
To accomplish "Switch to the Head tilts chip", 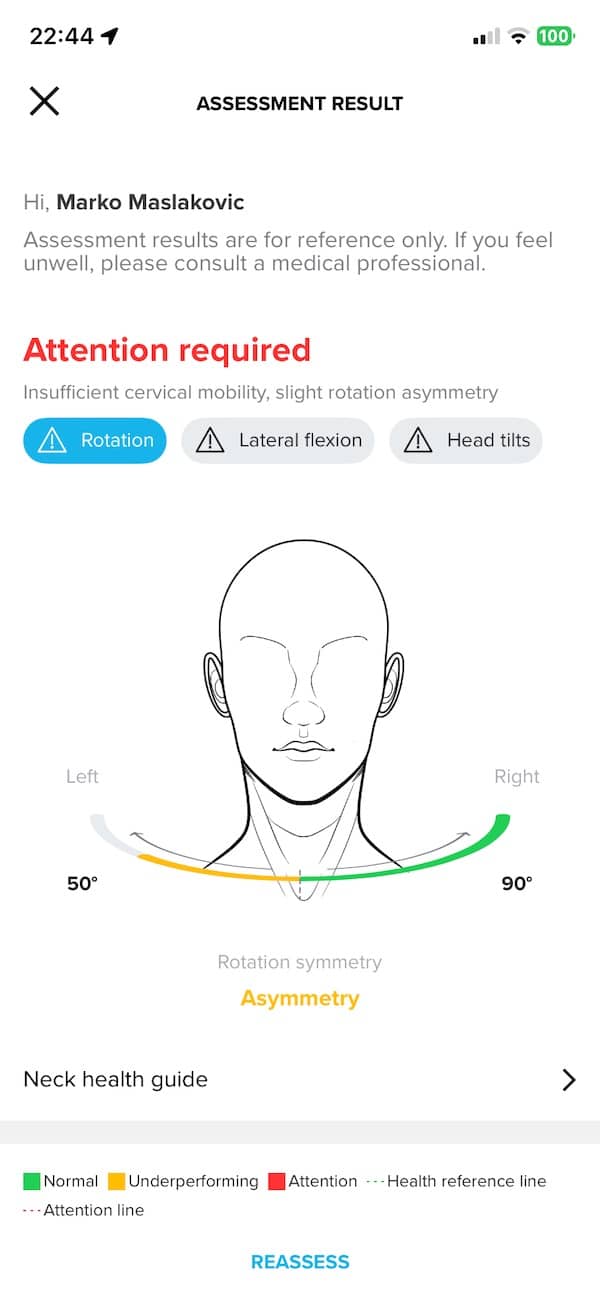I will 466,440.
